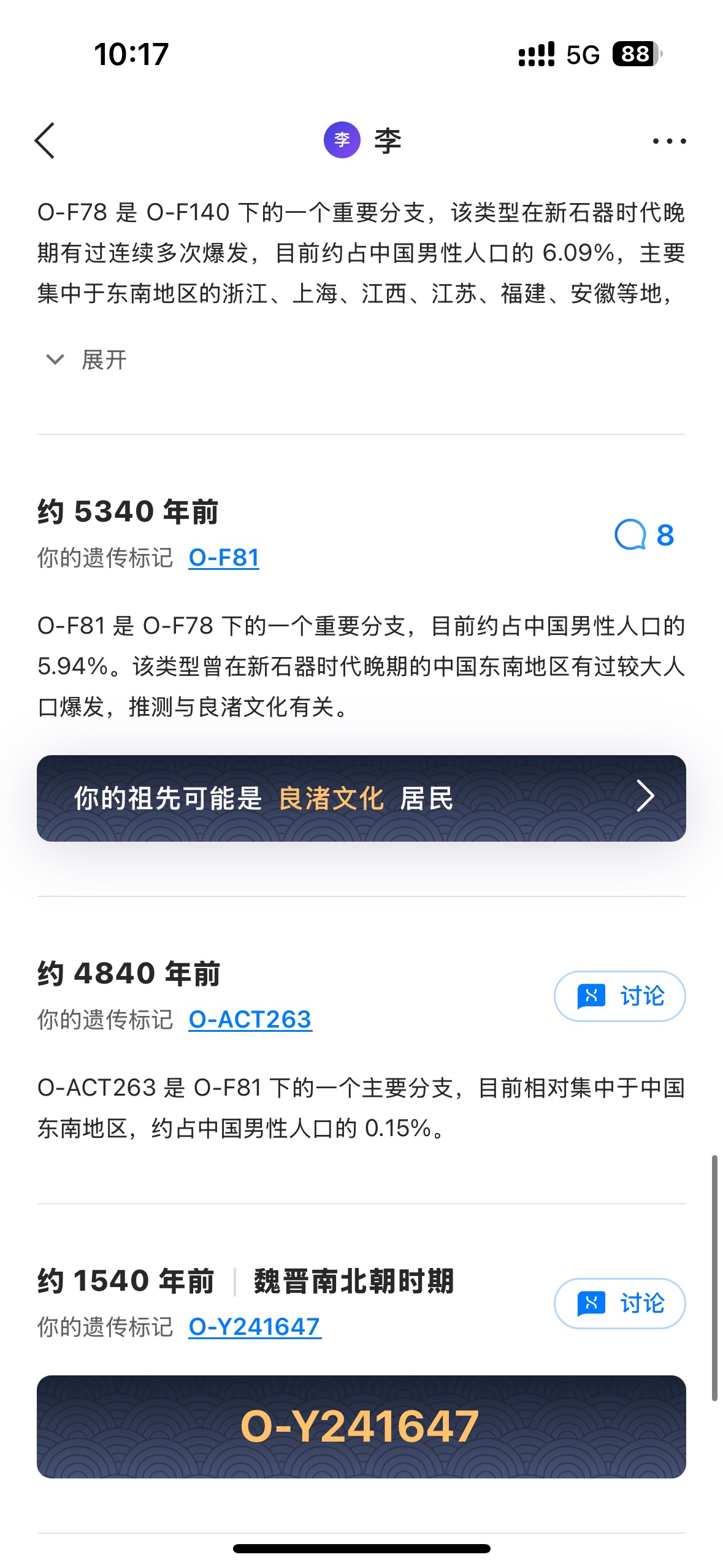Expand the O-F78 description with 展开

[x=87, y=360]
